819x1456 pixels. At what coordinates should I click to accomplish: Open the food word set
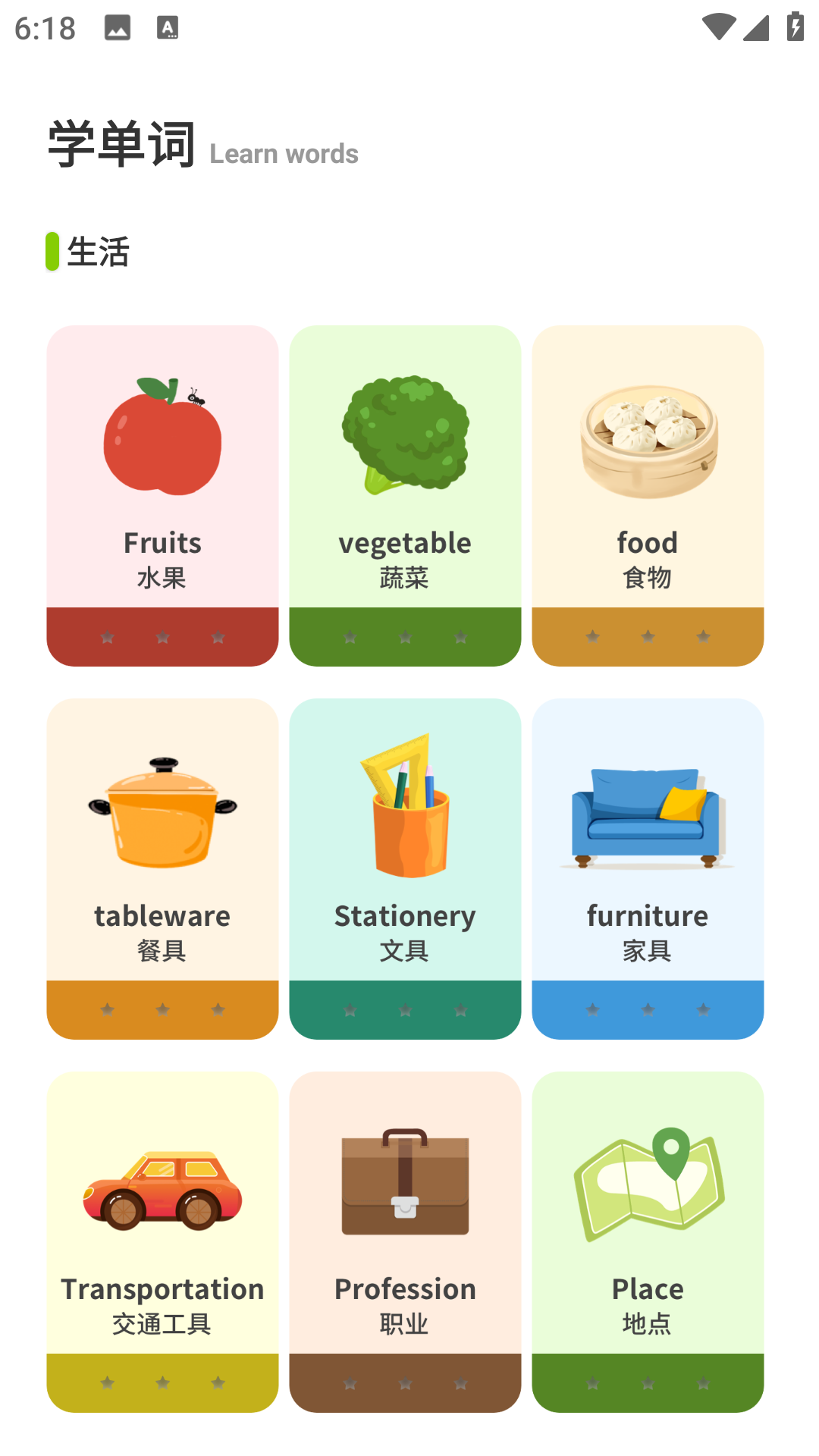[648, 495]
